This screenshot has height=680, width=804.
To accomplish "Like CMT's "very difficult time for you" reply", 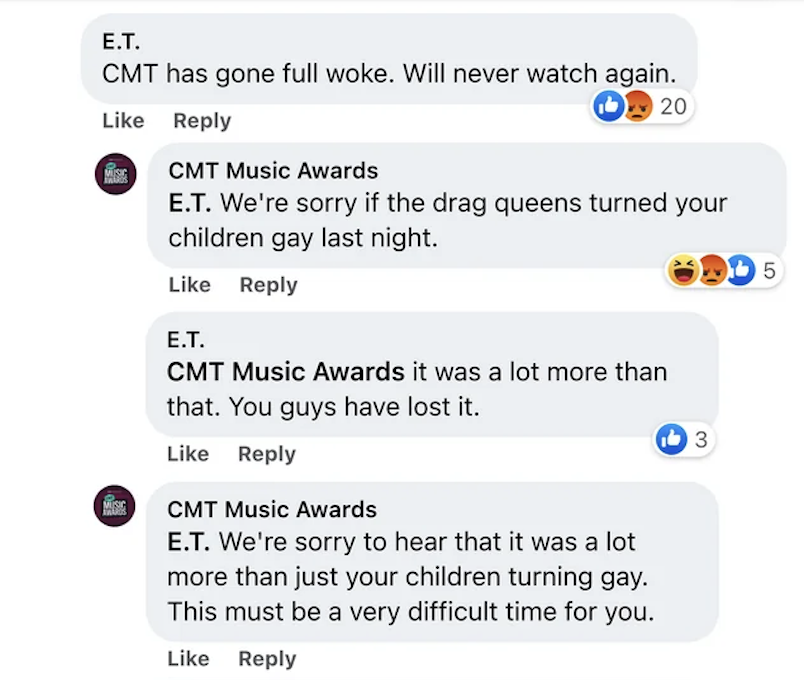I will coord(188,659).
